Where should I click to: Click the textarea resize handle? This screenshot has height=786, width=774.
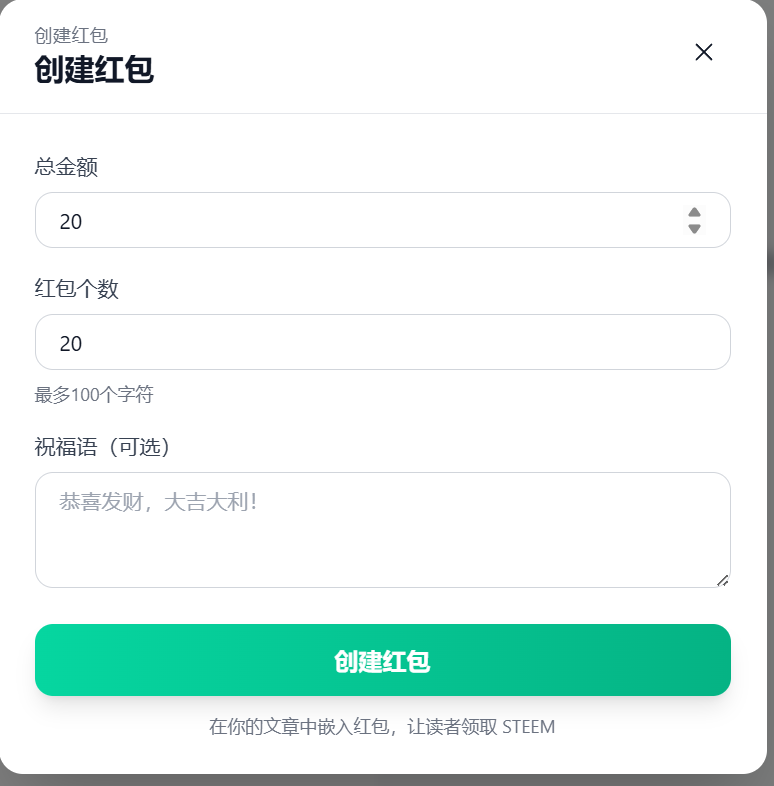click(722, 579)
